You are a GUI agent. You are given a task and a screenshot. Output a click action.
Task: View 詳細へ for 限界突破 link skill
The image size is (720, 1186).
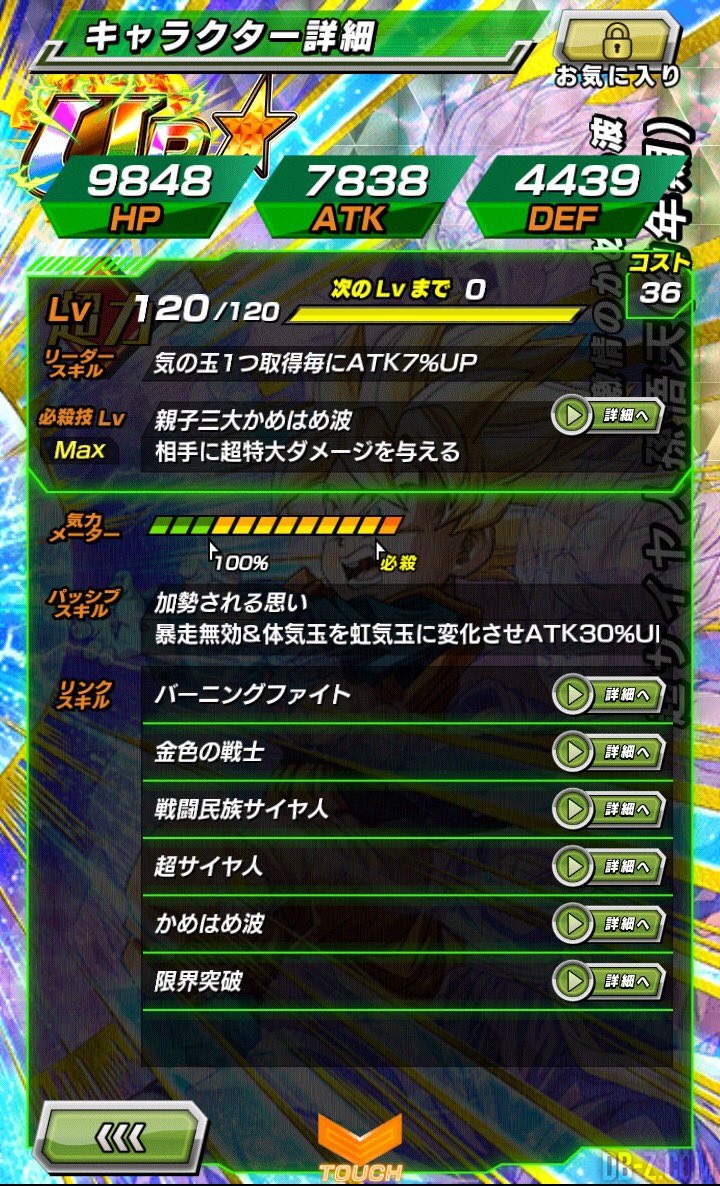[608, 982]
